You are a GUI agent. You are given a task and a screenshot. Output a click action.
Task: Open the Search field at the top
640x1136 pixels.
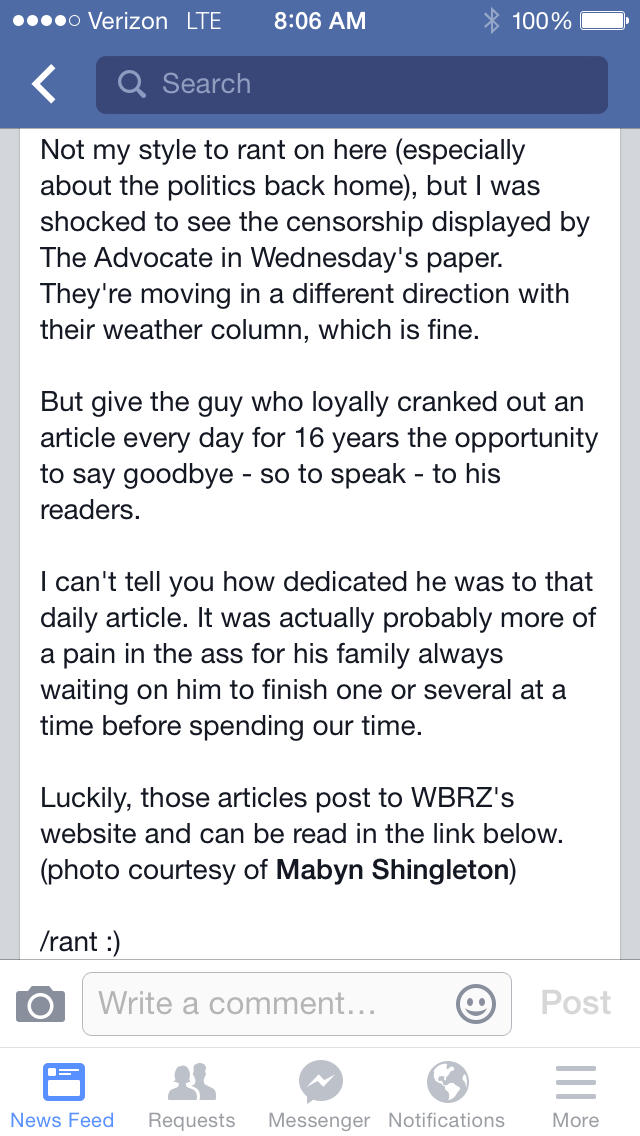click(351, 85)
